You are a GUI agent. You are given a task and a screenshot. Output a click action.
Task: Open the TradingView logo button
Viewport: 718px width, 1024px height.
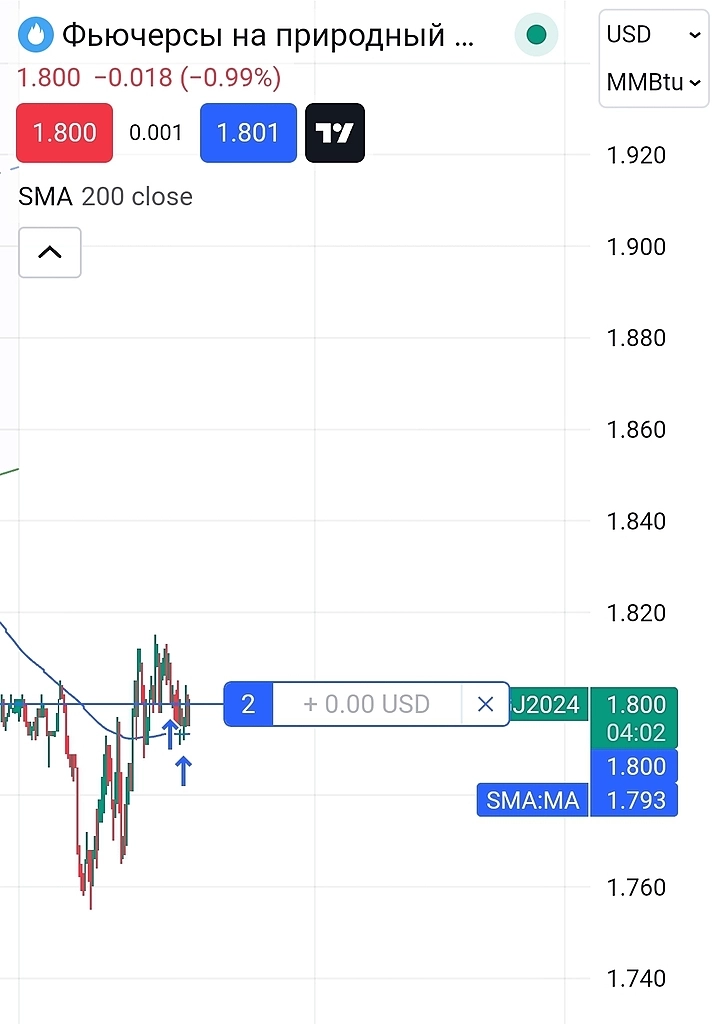pyautogui.click(x=335, y=133)
